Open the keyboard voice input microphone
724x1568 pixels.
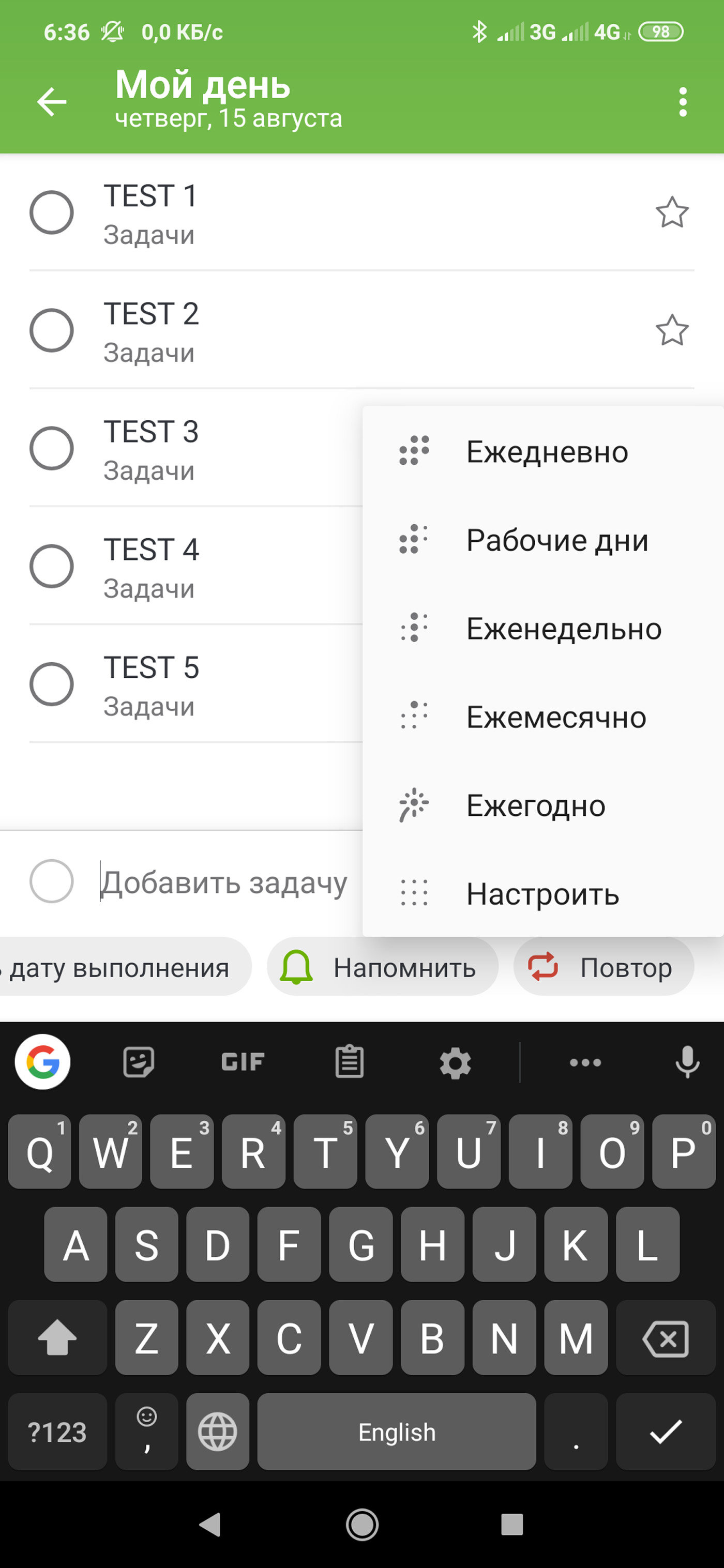tap(687, 1062)
